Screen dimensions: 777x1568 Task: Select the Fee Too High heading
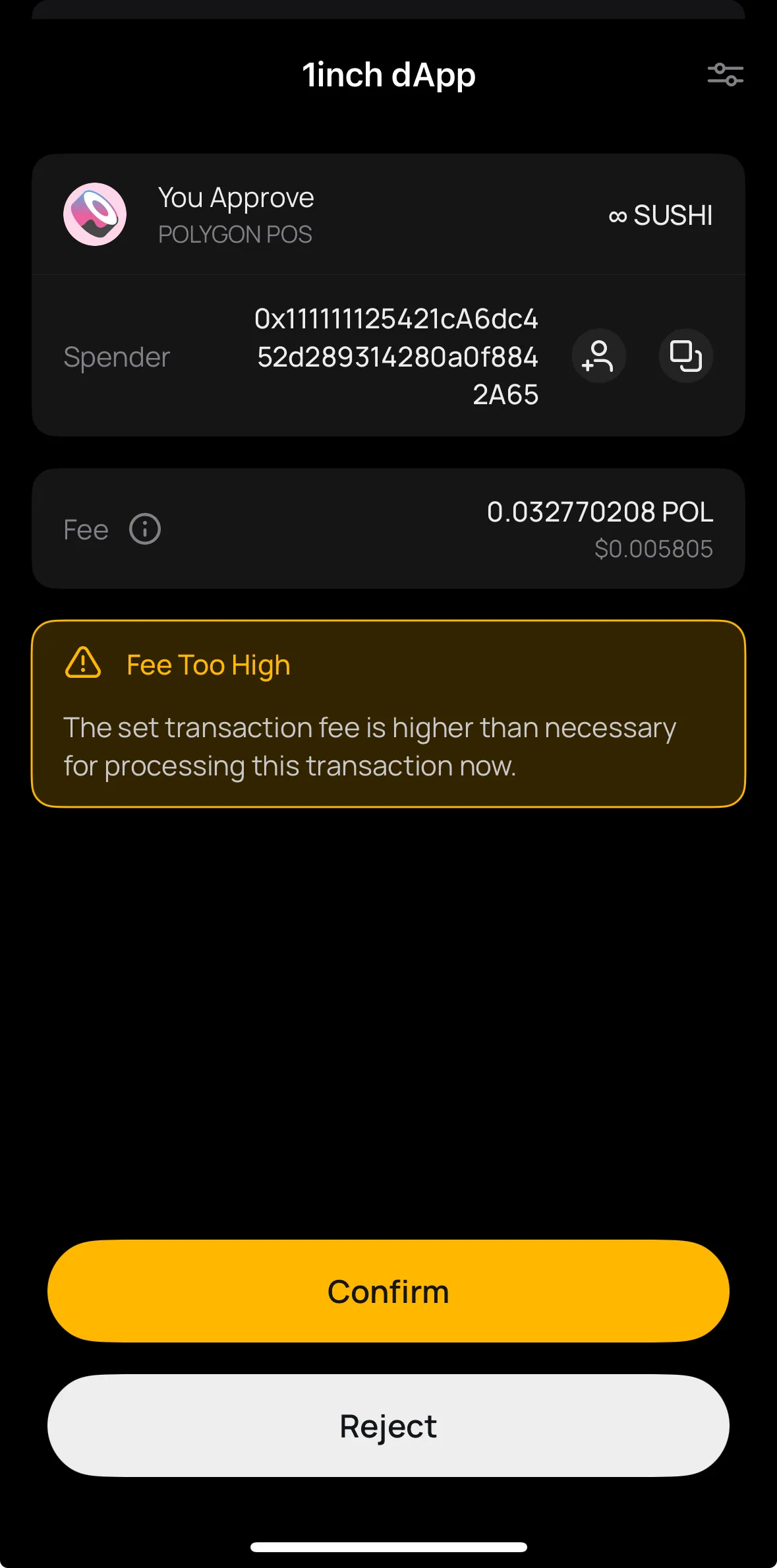(208, 664)
